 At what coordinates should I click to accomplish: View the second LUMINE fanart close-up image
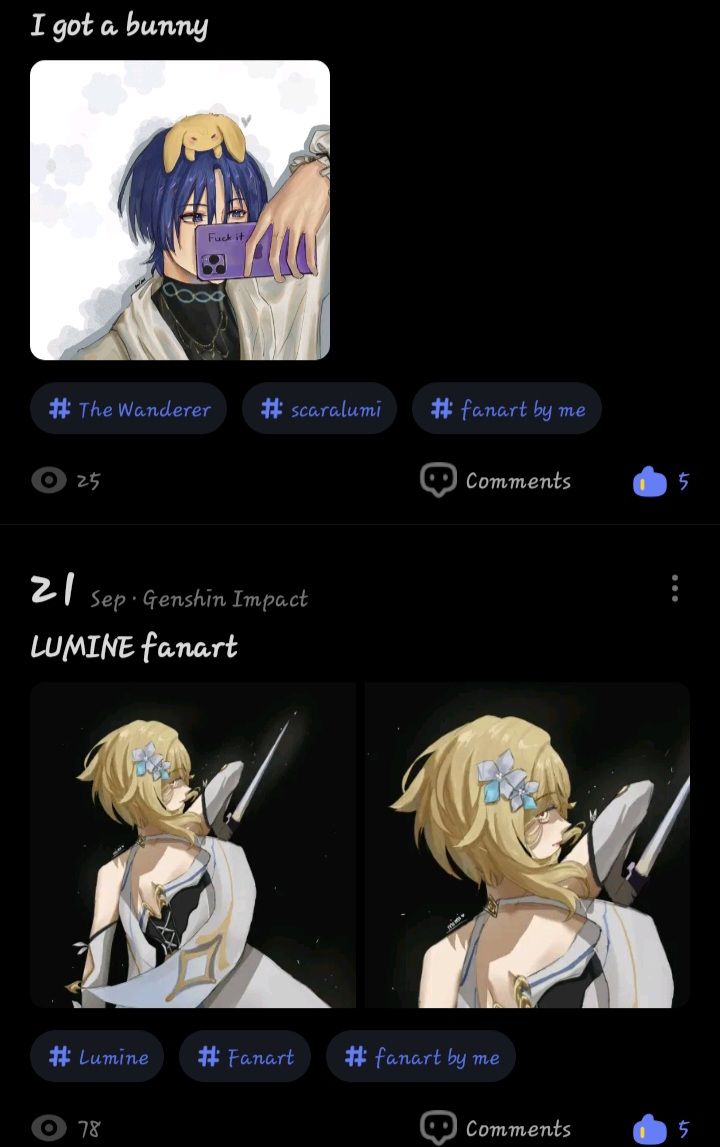tap(527, 845)
